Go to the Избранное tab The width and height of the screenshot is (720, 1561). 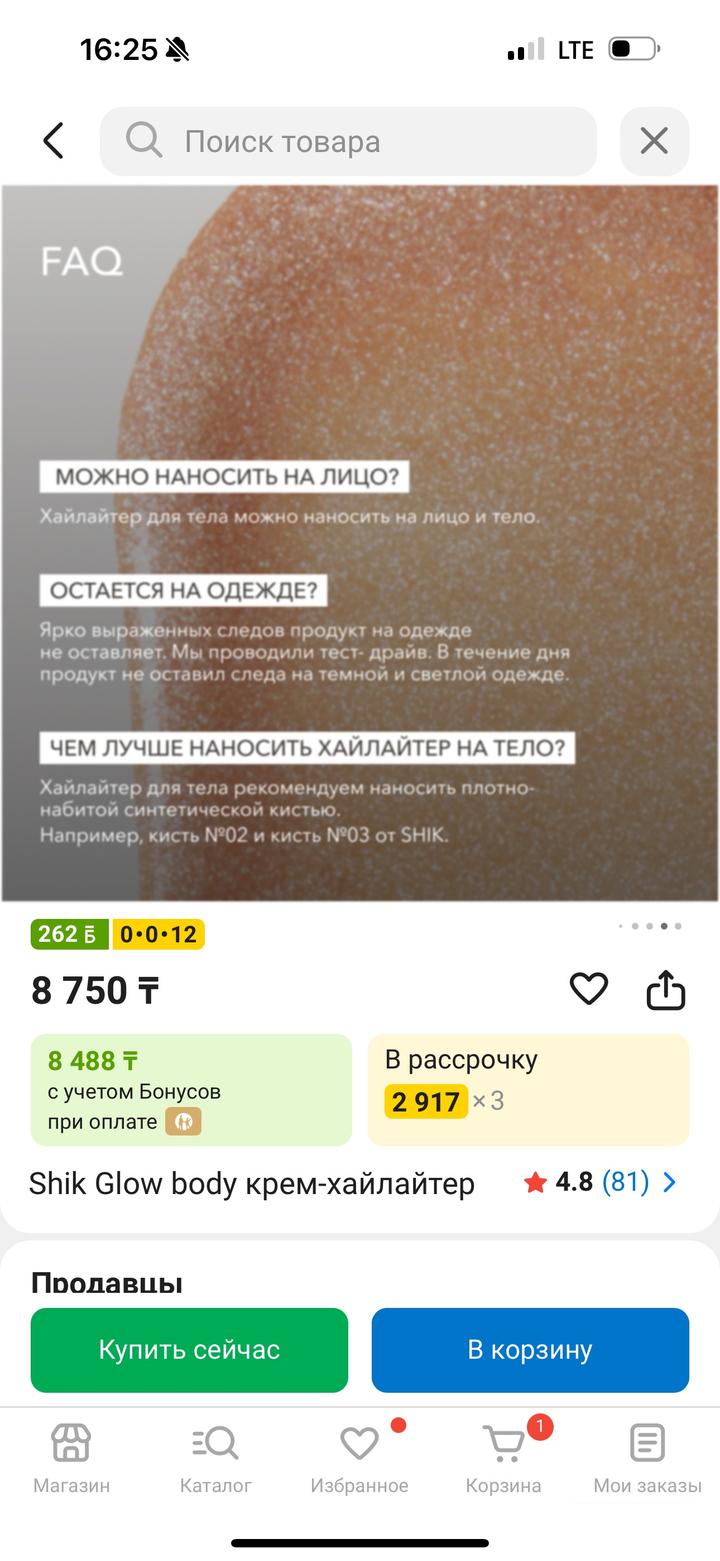coord(359,1458)
